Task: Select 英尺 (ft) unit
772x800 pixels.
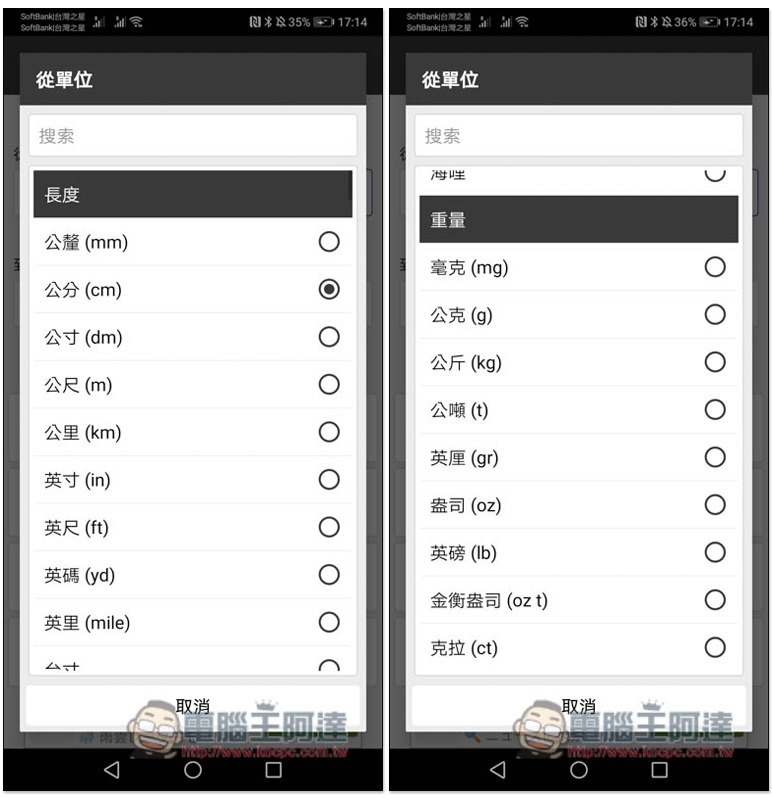Action: coord(328,527)
